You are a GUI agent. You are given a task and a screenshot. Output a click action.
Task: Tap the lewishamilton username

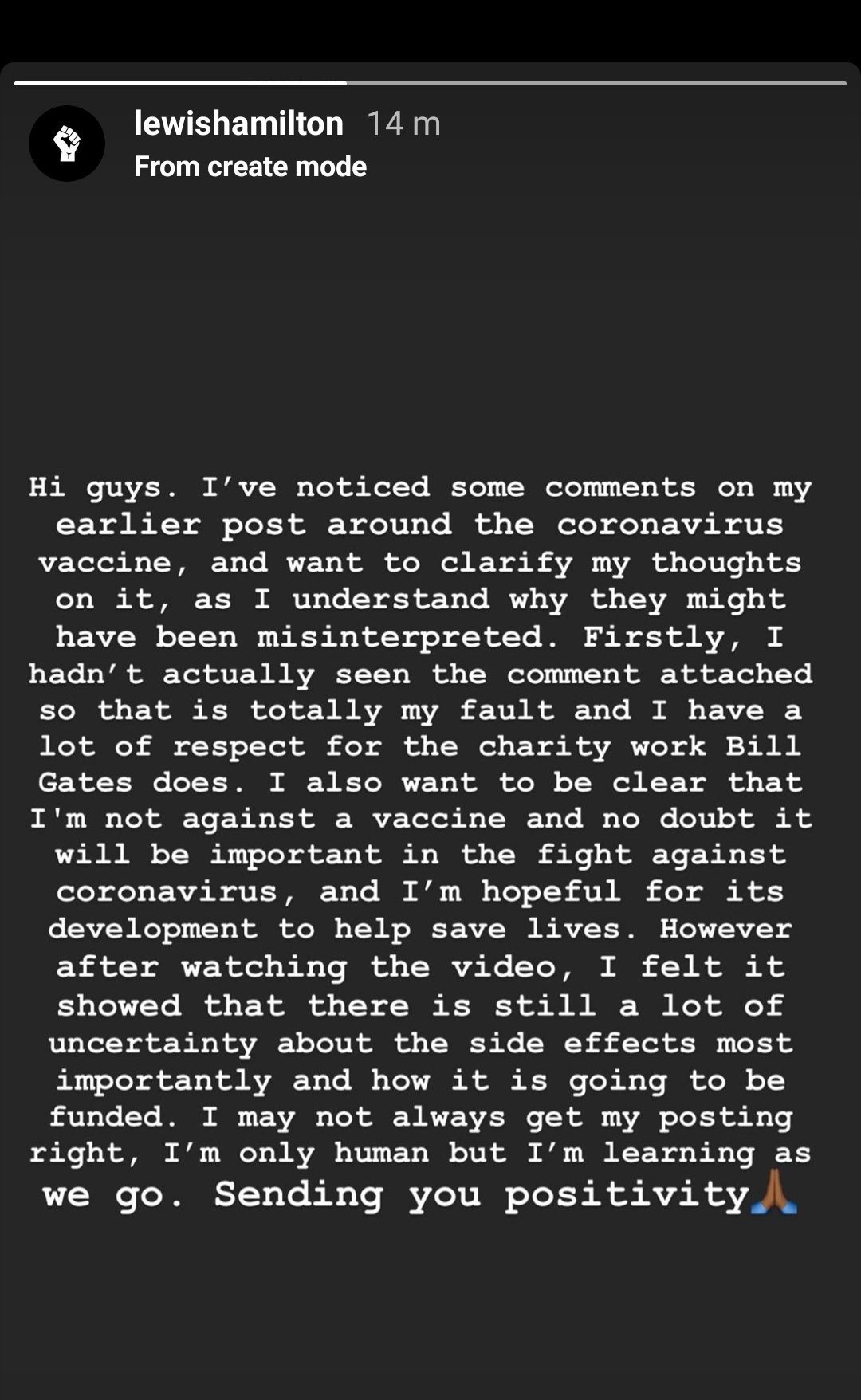[x=238, y=124]
